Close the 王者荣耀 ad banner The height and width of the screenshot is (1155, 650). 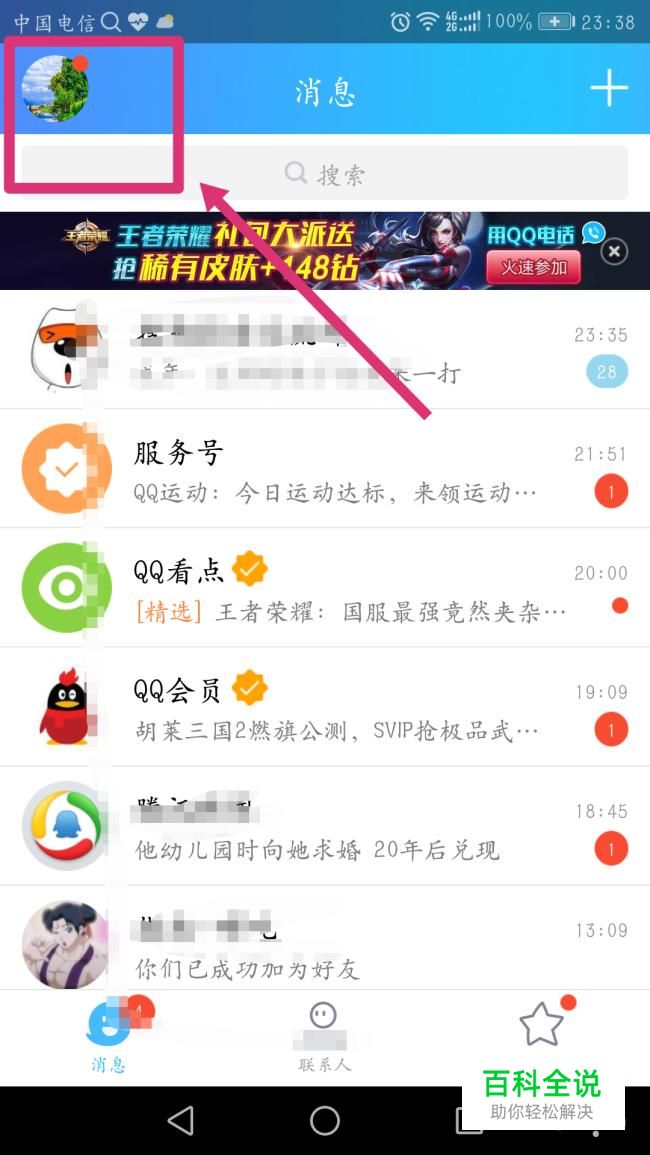[x=616, y=251]
